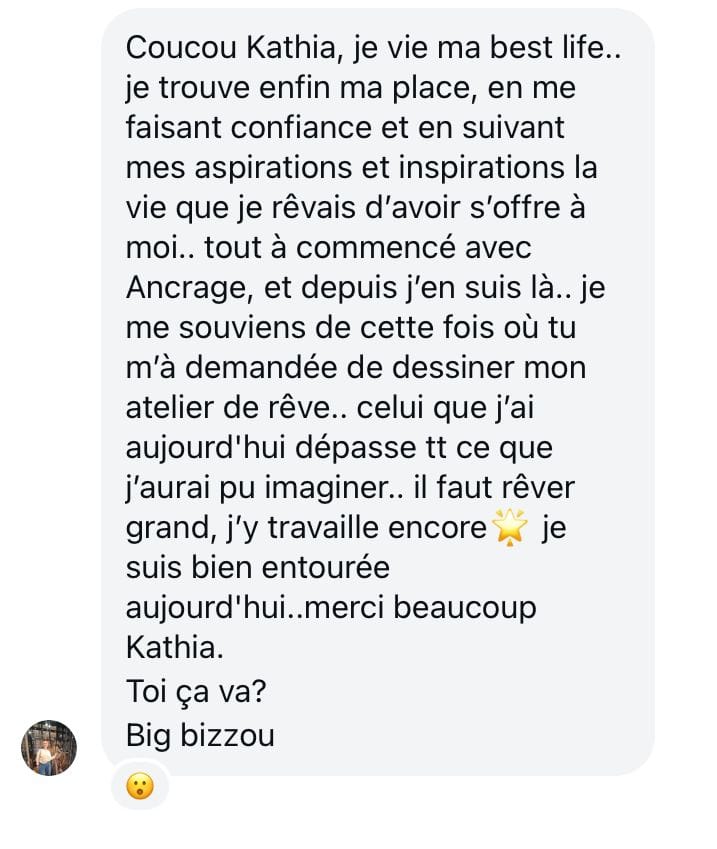Open the sender's profile picture
Viewport: 717px width, 849px height.
pos(49,748)
